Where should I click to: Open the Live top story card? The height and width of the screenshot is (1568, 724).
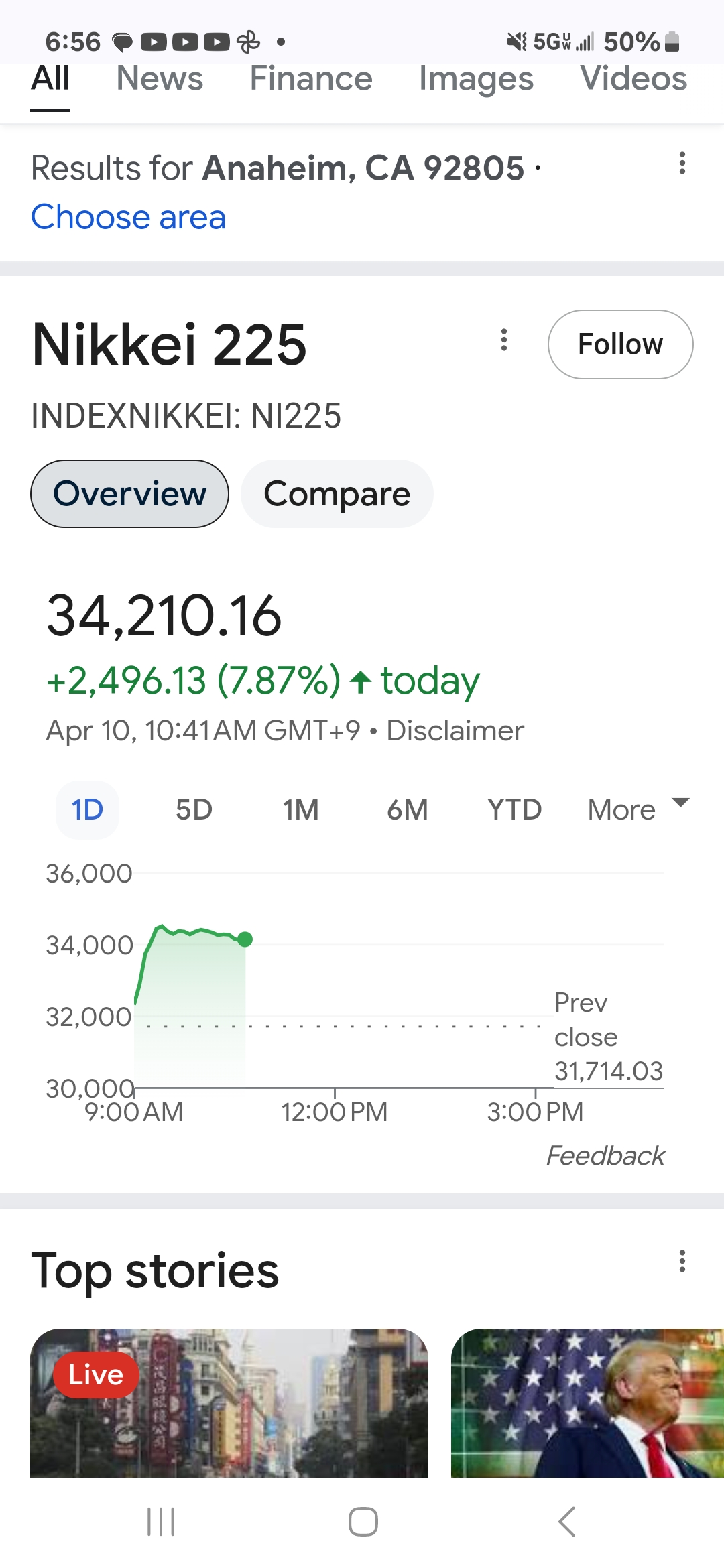229,1402
